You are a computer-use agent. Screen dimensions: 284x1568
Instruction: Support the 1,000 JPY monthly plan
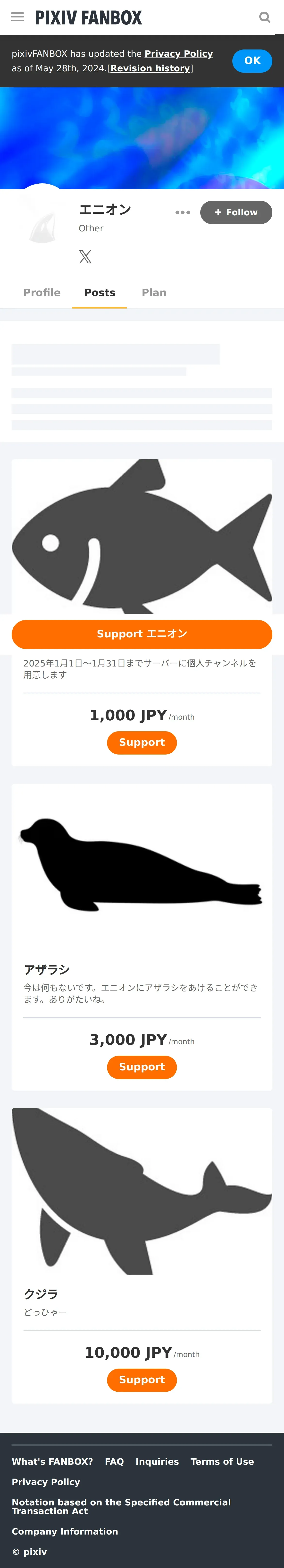click(x=142, y=743)
